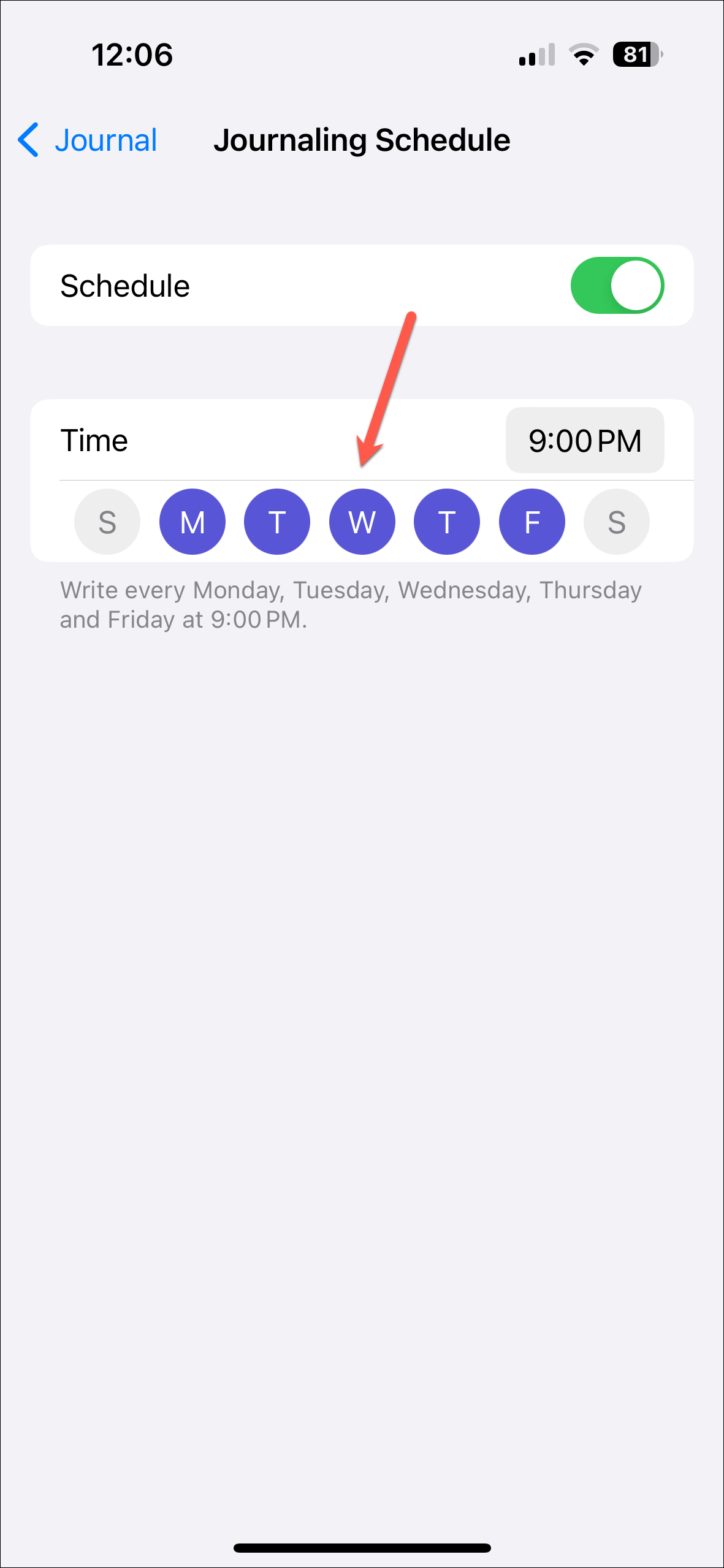Turn off the Schedule switch
Image resolution: width=724 pixels, height=1568 pixels.
[x=617, y=286]
